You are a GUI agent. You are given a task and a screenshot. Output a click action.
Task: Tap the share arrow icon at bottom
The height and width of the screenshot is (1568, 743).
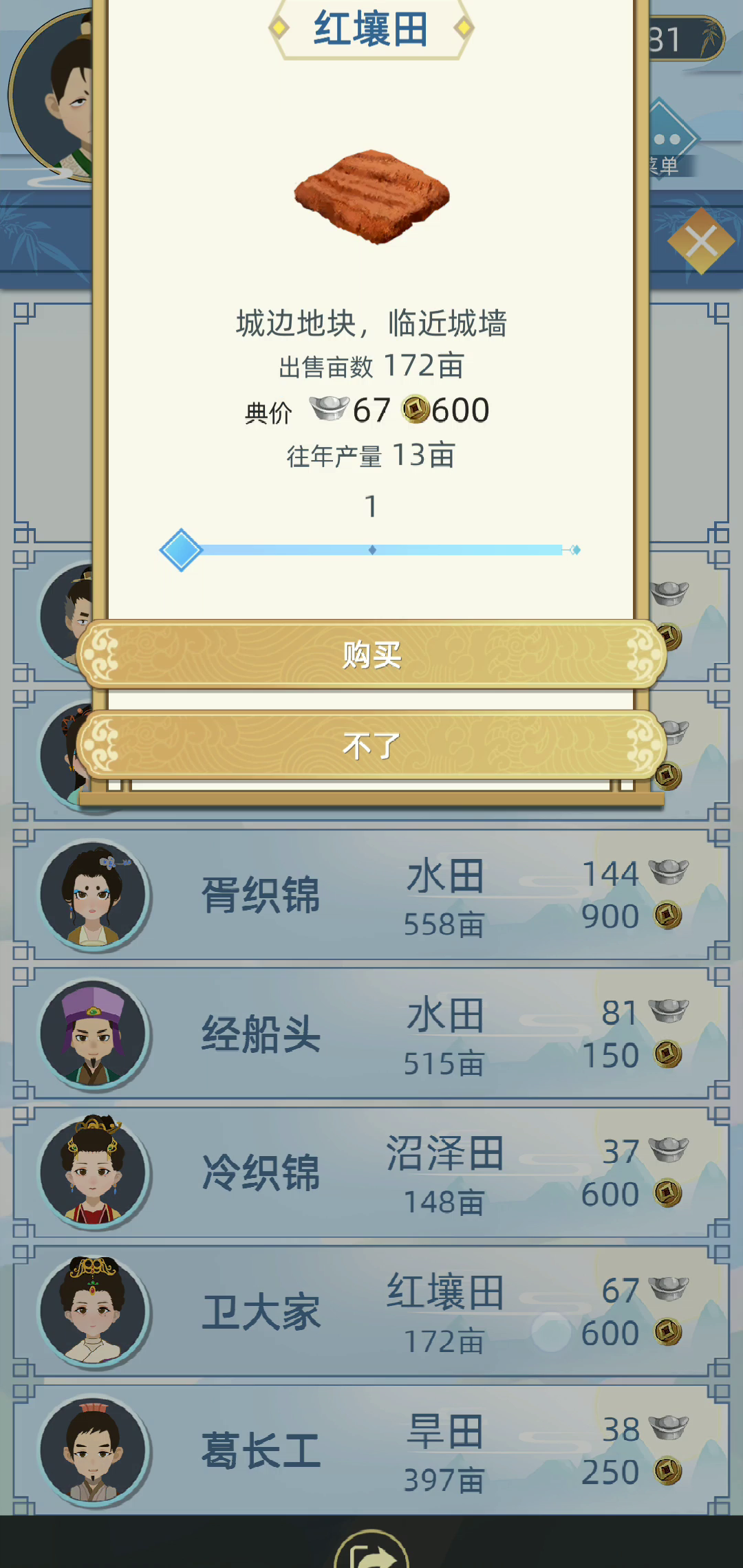click(371, 1552)
